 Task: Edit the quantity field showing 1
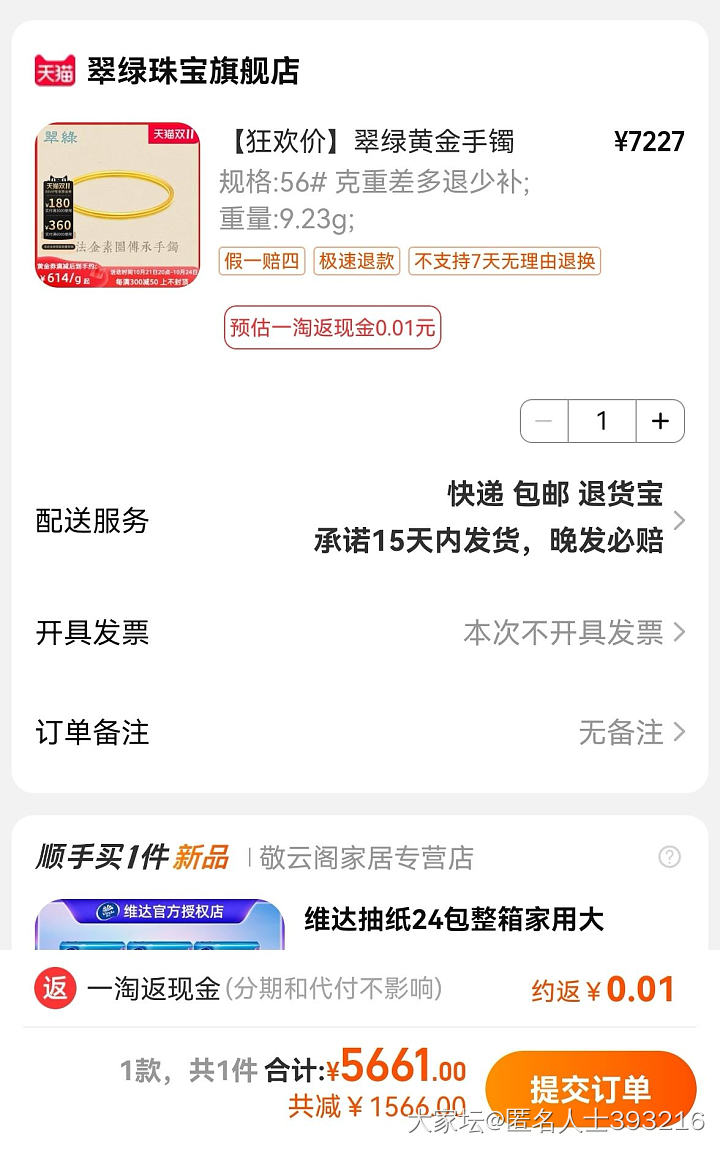click(x=602, y=421)
